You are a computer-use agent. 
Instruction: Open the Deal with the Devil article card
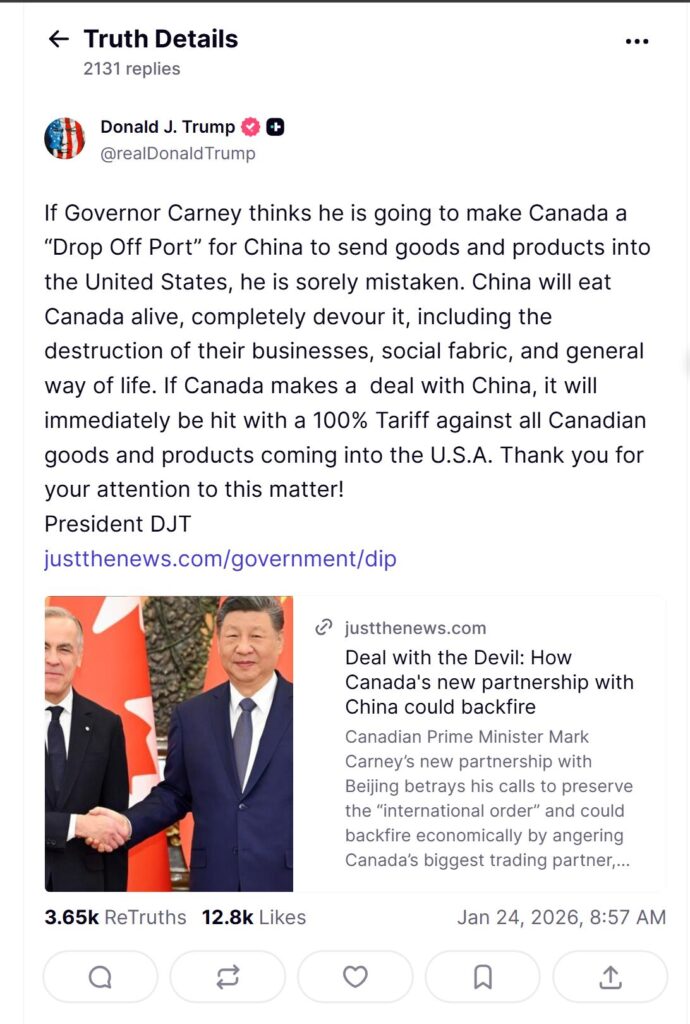pyautogui.click(x=488, y=682)
